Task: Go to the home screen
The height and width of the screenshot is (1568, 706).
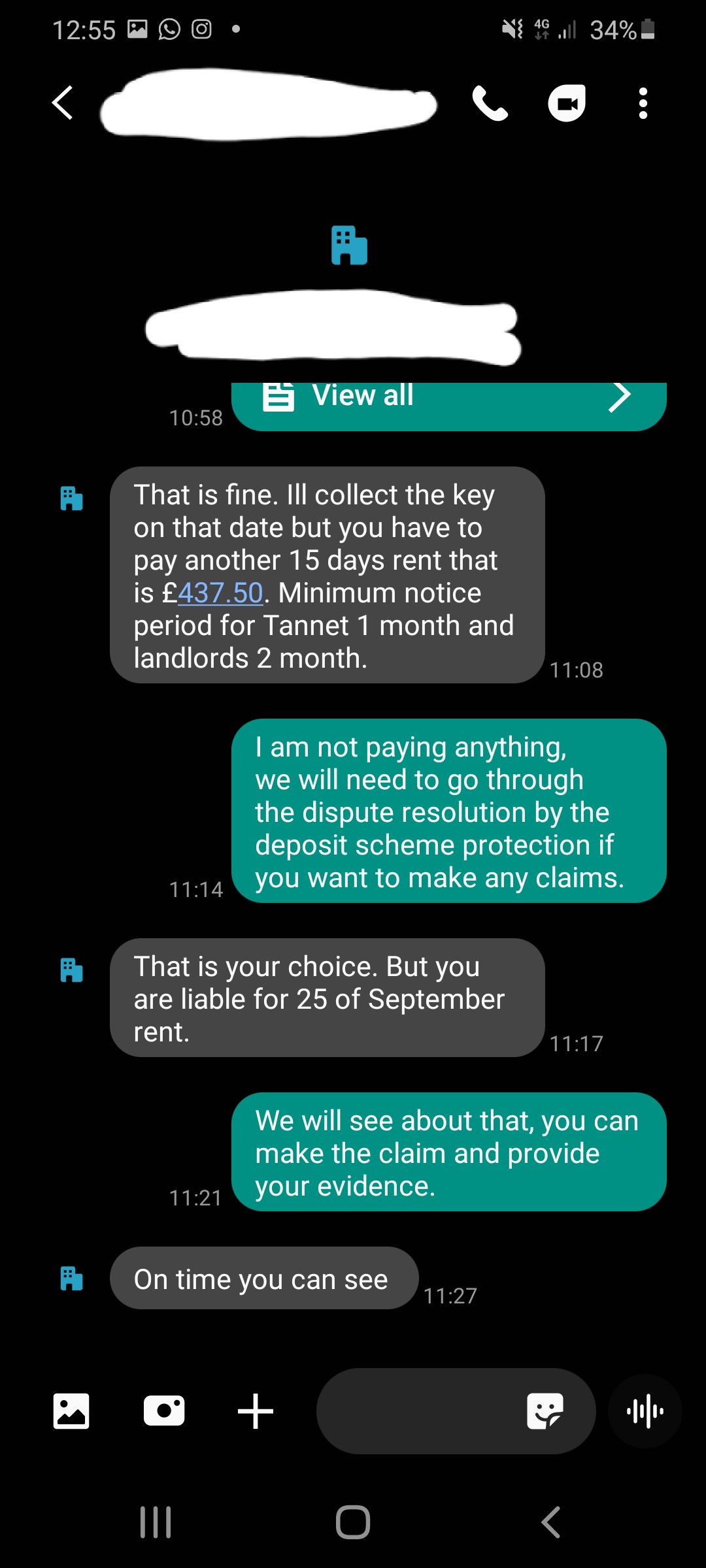Action: click(x=353, y=1522)
